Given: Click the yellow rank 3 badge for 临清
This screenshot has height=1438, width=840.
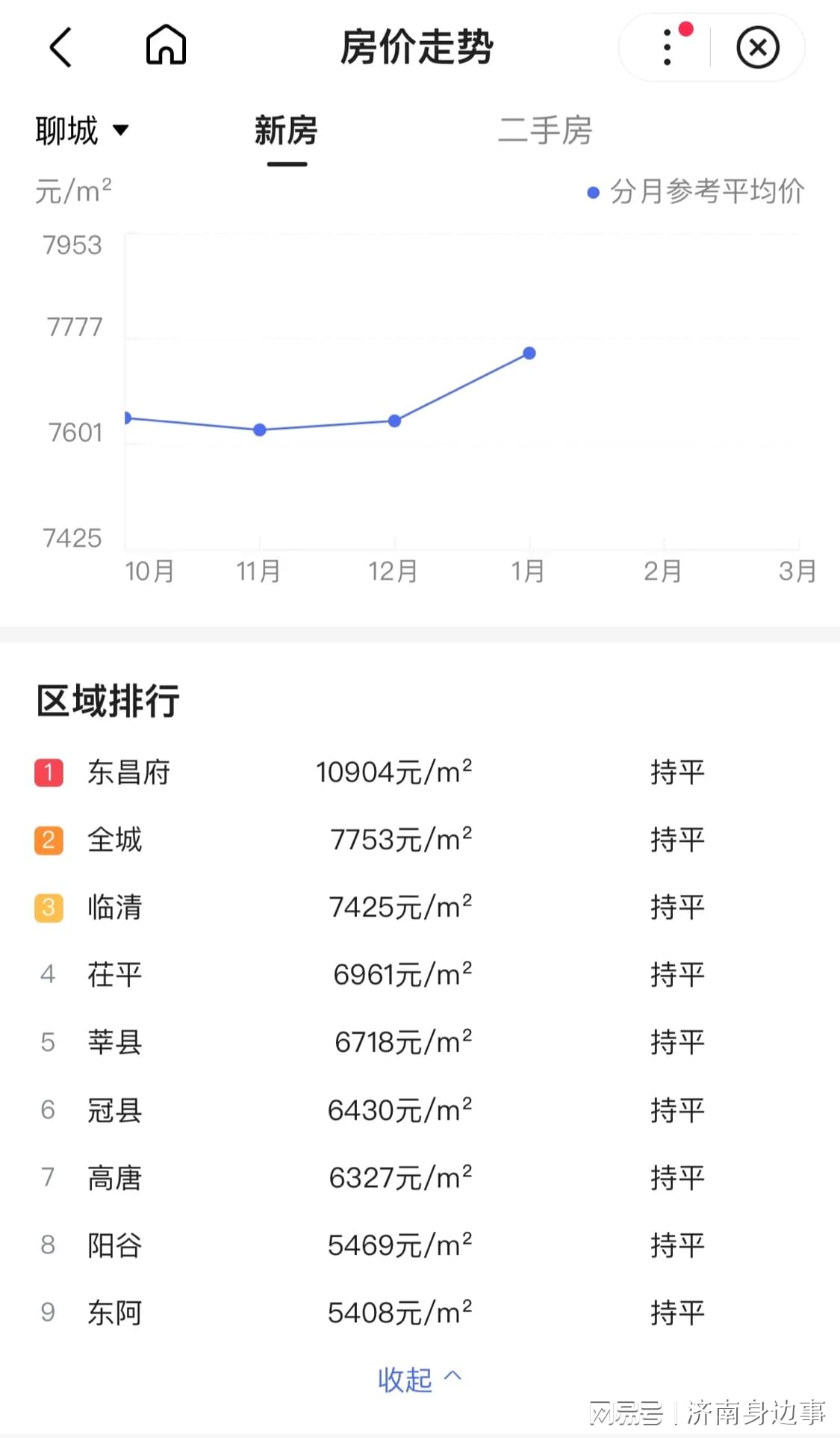Looking at the screenshot, I should pyautogui.click(x=48, y=908).
